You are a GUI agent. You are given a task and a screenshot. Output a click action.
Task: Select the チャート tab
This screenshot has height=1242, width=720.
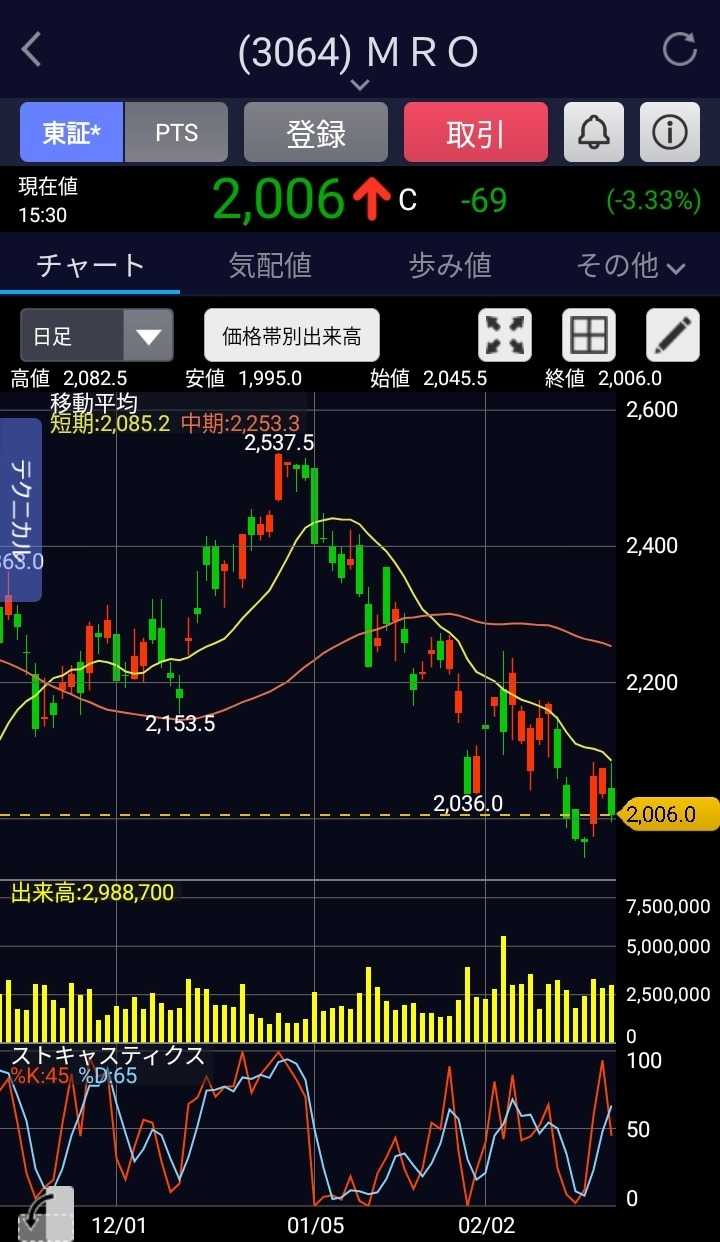click(90, 265)
